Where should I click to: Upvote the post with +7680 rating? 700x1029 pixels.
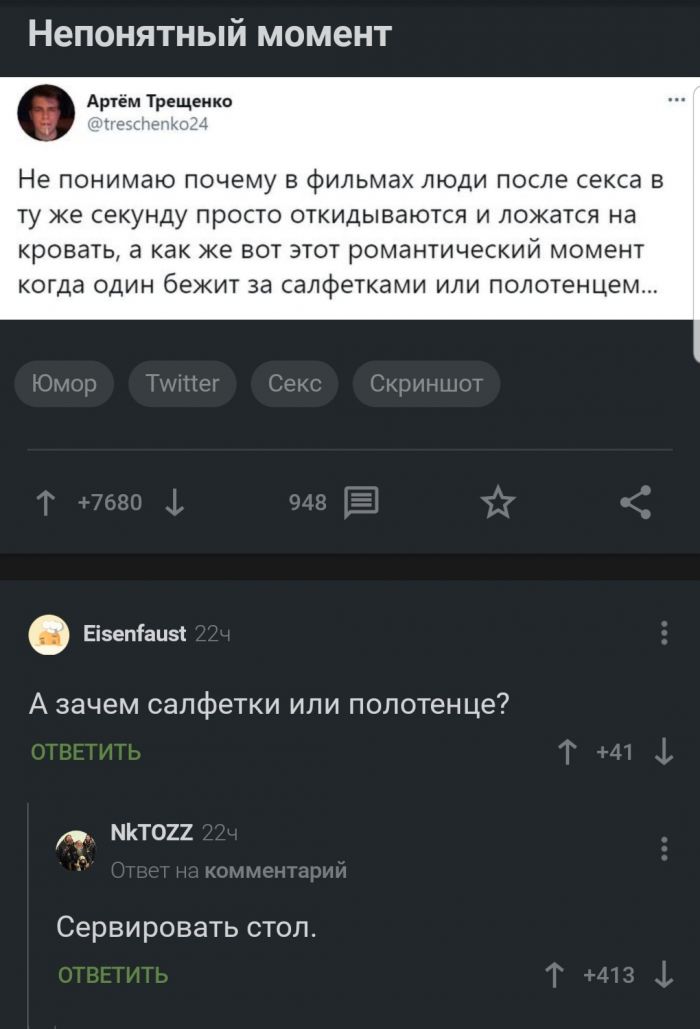(46, 502)
